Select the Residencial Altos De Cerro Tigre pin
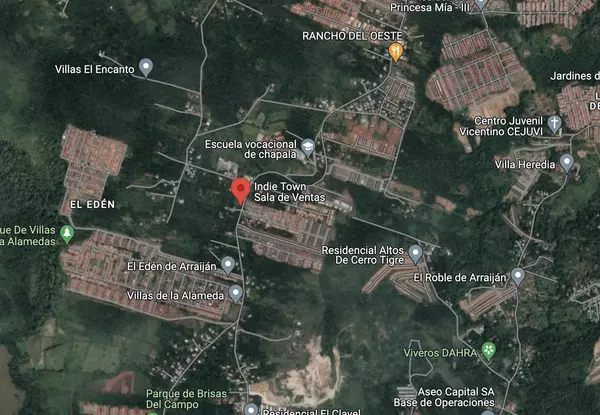This screenshot has width=600, height=415. [x=416, y=254]
